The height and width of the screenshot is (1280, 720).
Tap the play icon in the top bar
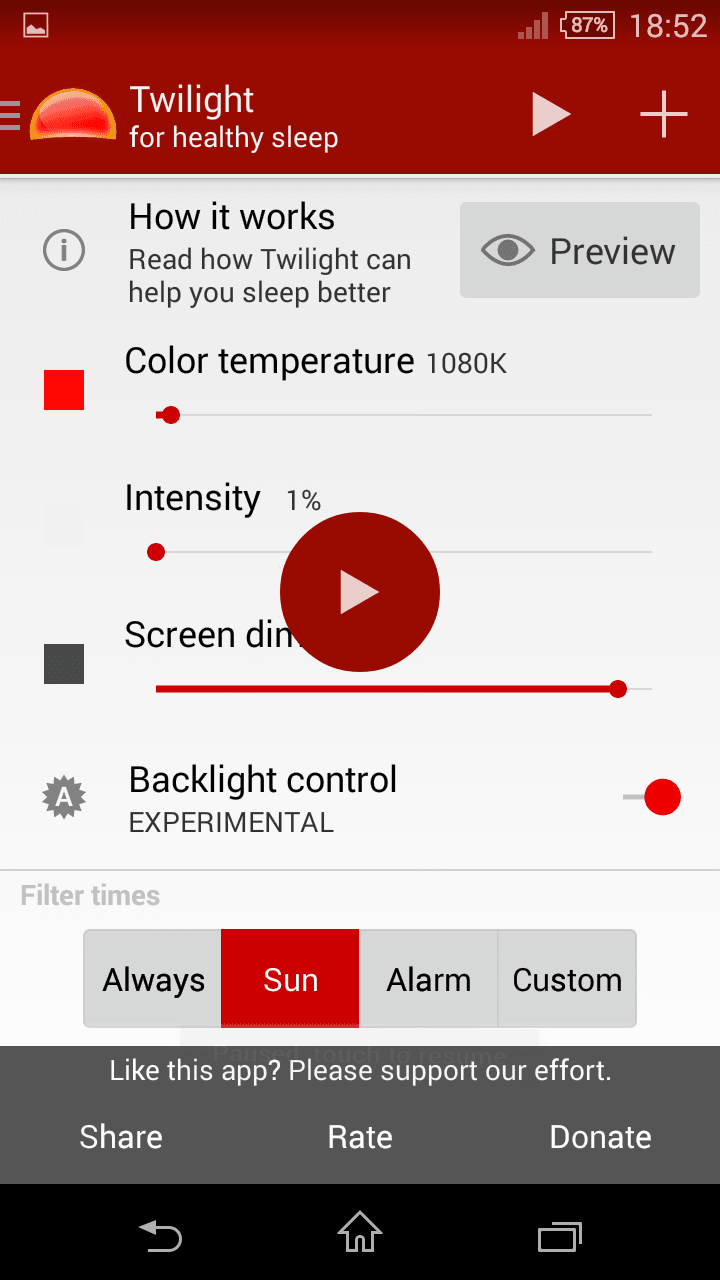(x=551, y=115)
